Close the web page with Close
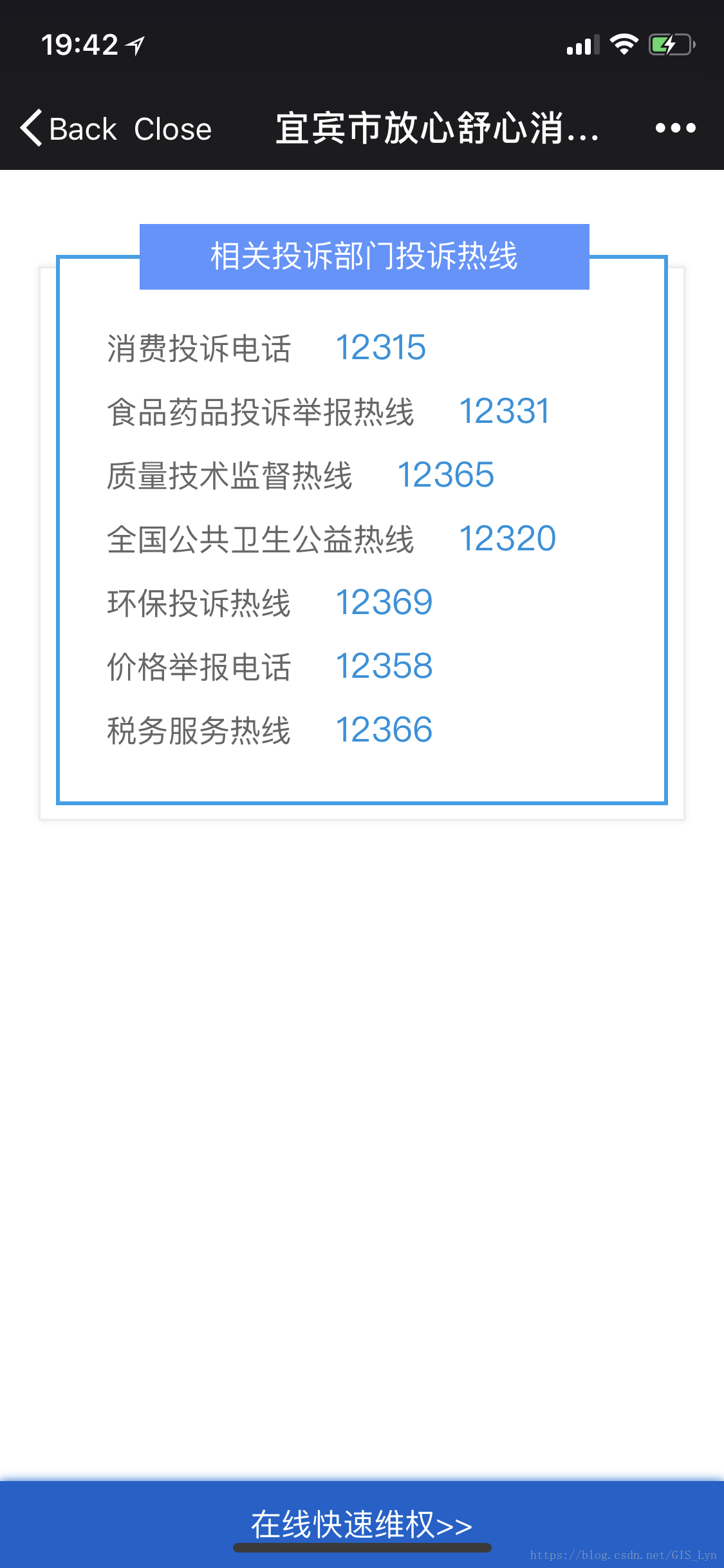Screen dimensions: 724x1568 pyautogui.click(x=172, y=129)
